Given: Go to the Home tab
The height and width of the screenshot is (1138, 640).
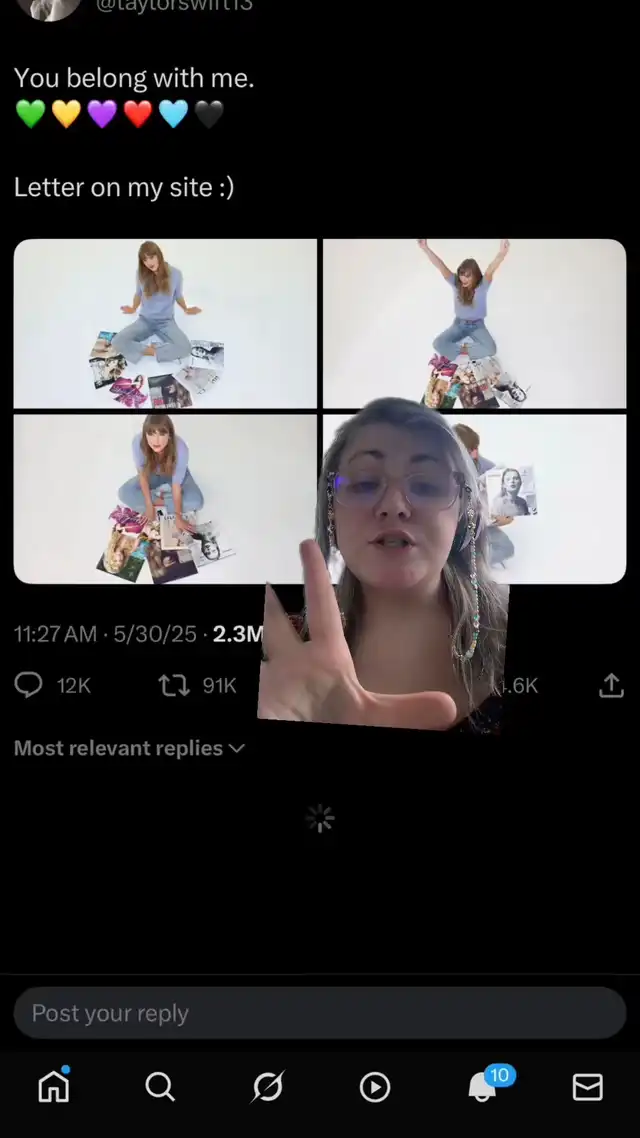Looking at the screenshot, I should click(x=54, y=1086).
